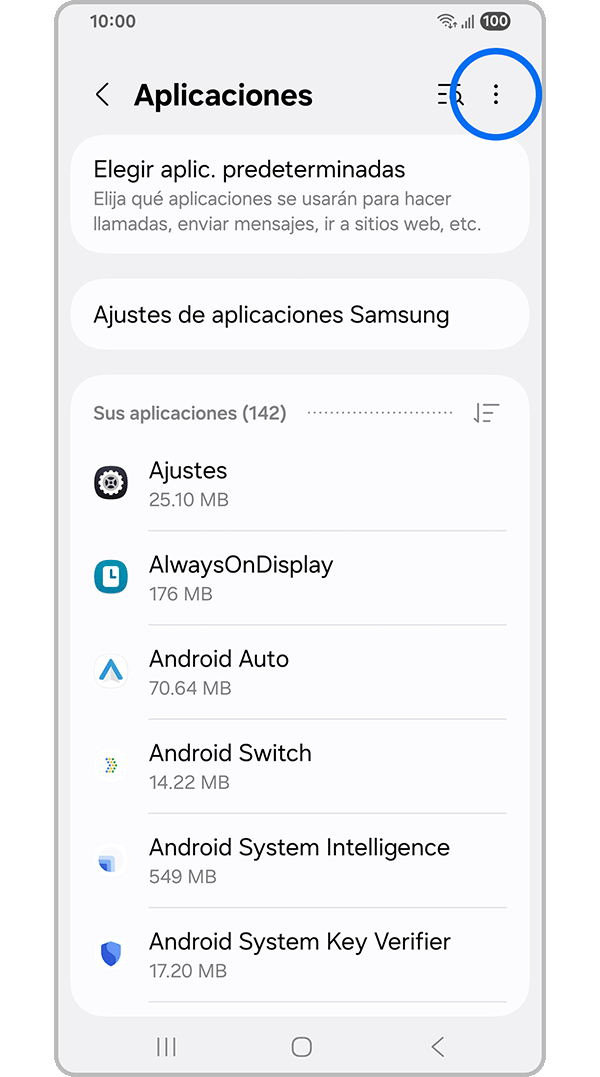The width and height of the screenshot is (600, 1077).
Task: Tap the system home button
Action: pyautogui.click(x=301, y=1047)
